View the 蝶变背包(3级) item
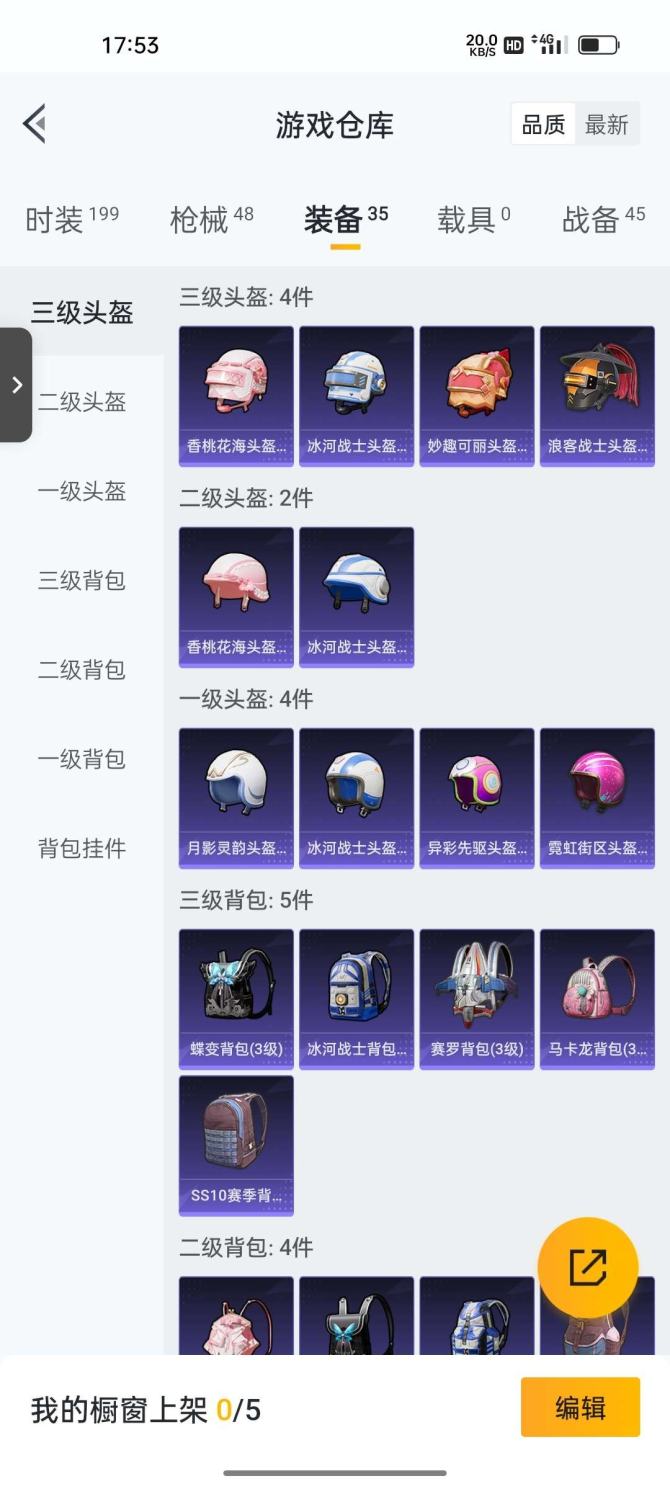The height and width of the screenshot is (1489, 670). (x=236, y=998)
